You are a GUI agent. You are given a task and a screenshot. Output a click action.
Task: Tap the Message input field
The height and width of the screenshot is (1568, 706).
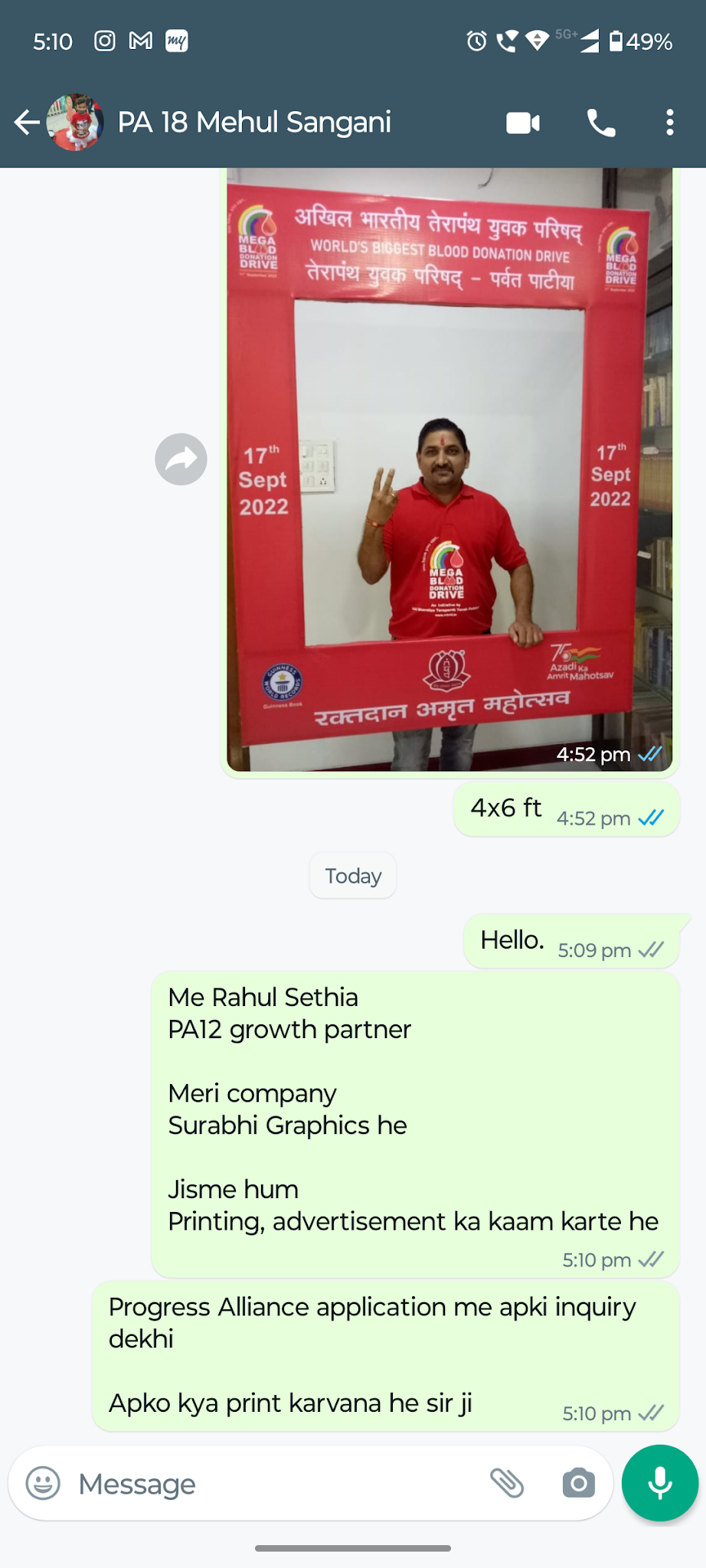(x=276, y=1484)
